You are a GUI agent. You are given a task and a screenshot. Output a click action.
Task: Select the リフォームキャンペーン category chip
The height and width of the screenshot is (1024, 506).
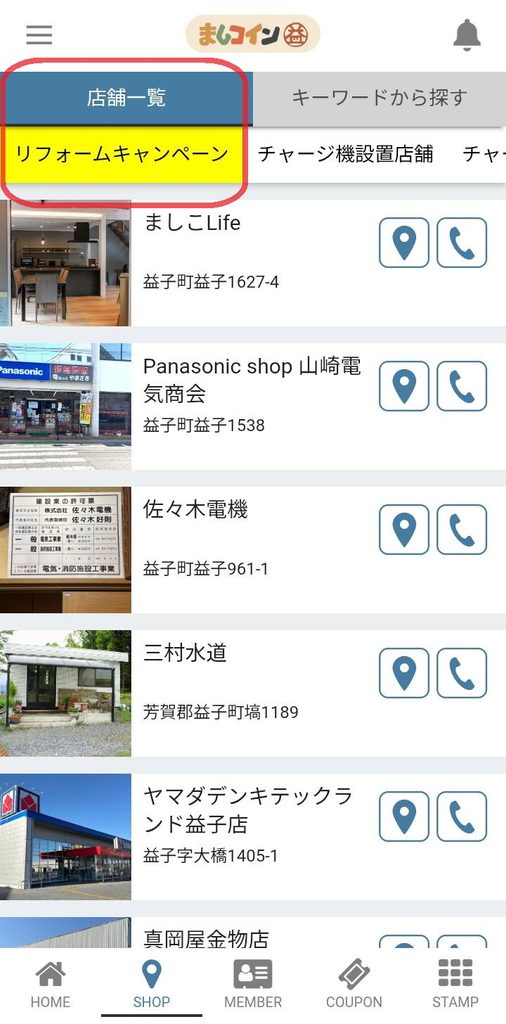click(x=122, y=154)
